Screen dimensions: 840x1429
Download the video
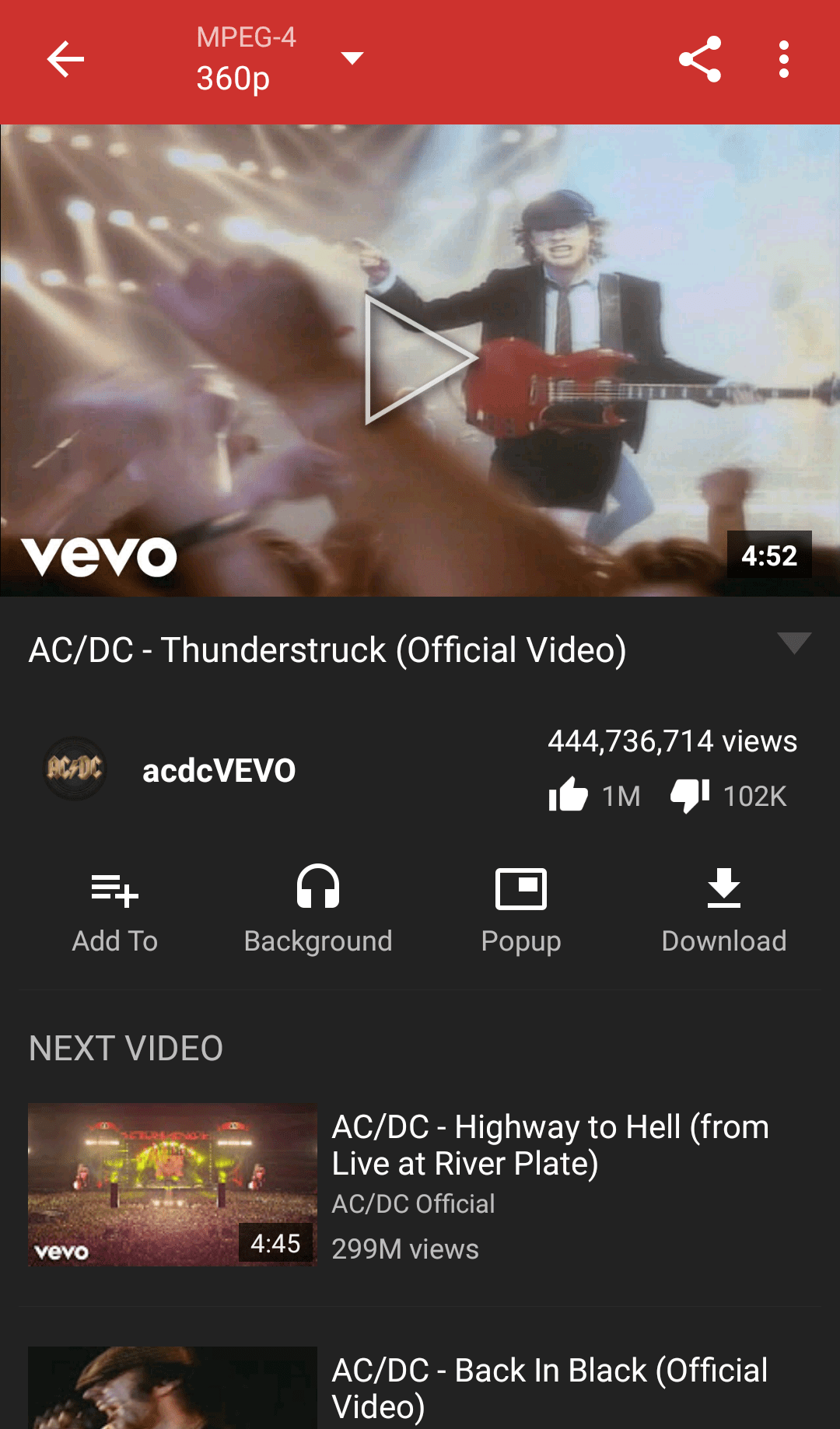pyautogui.click(x=724, y=909)
